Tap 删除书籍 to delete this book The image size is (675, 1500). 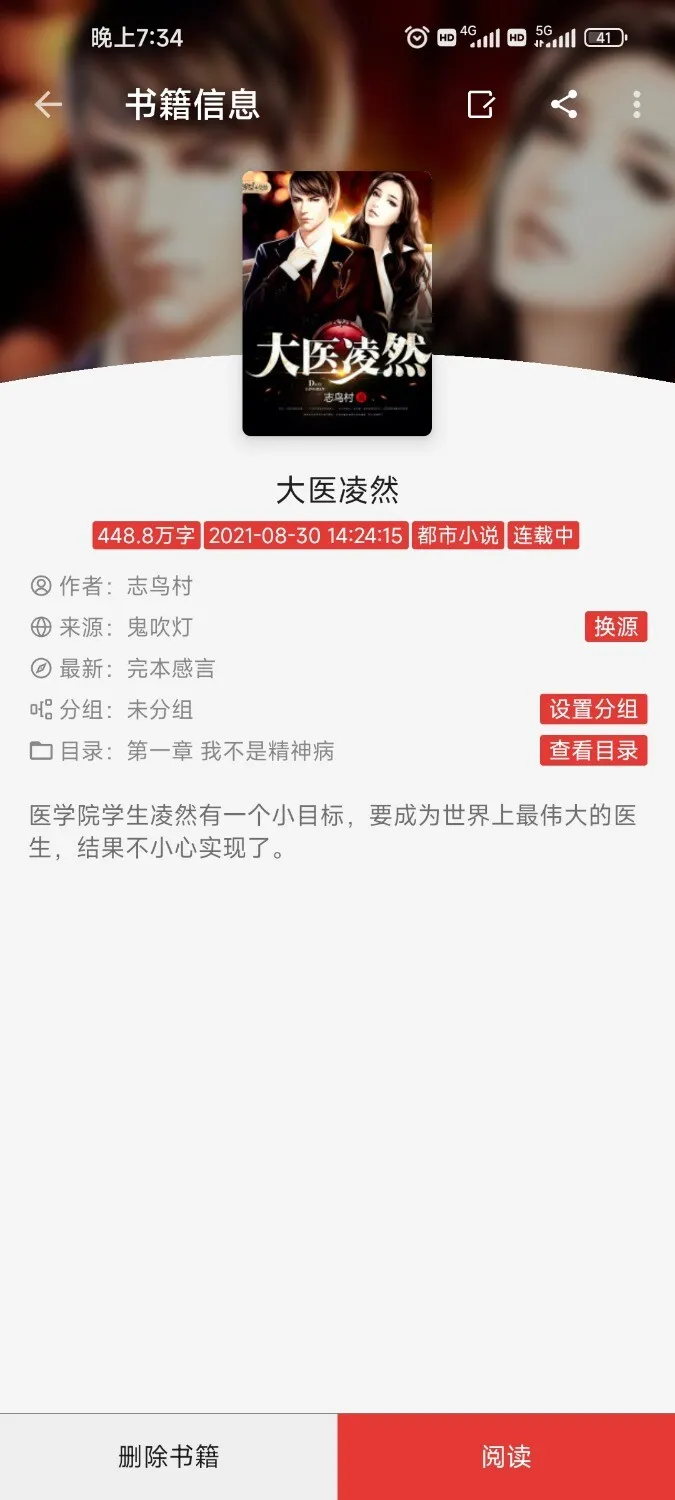(168, 1456)
